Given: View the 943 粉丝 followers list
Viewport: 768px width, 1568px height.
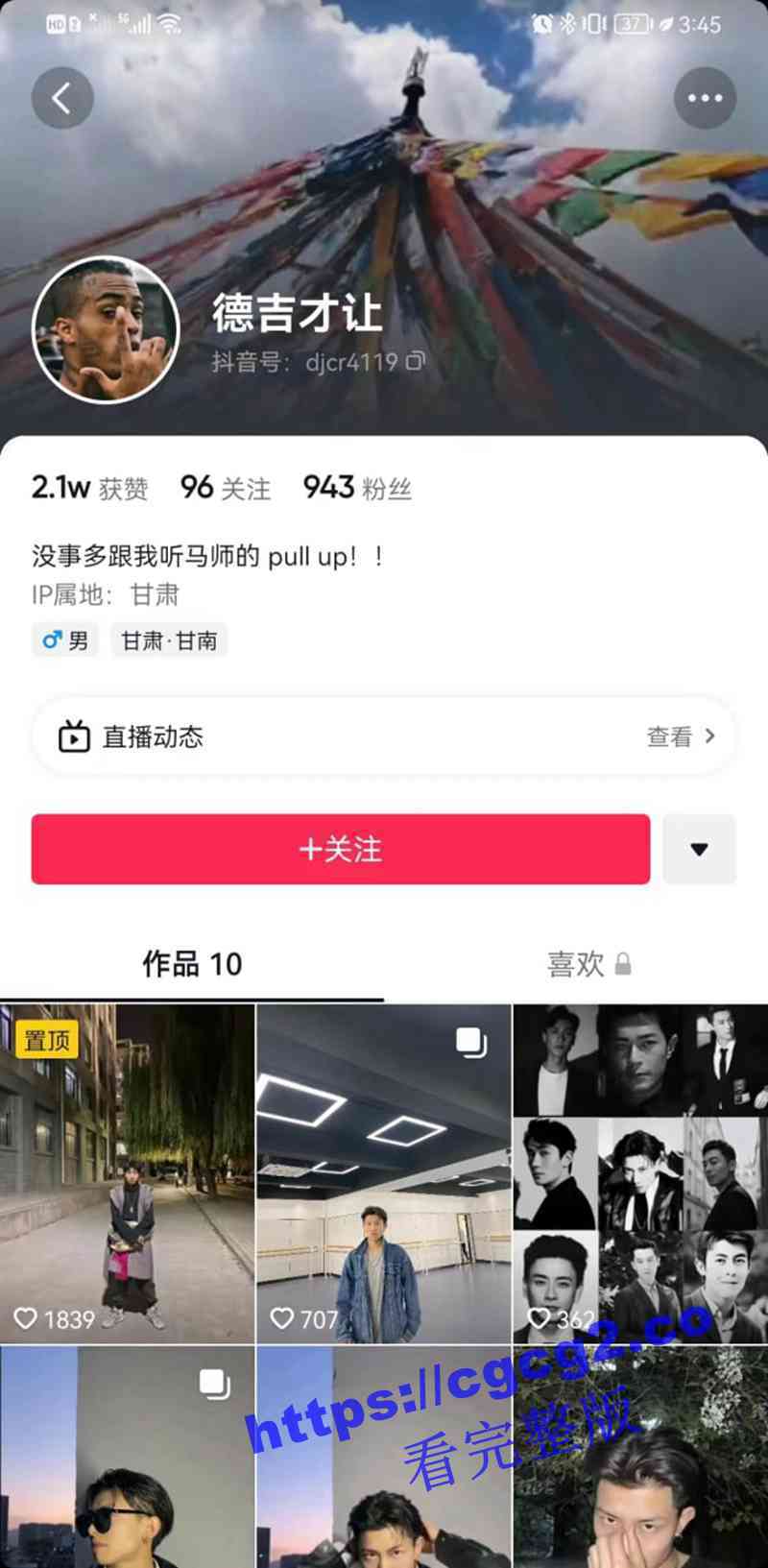Looking at the screenshot, I should click(x=357, y=488).
